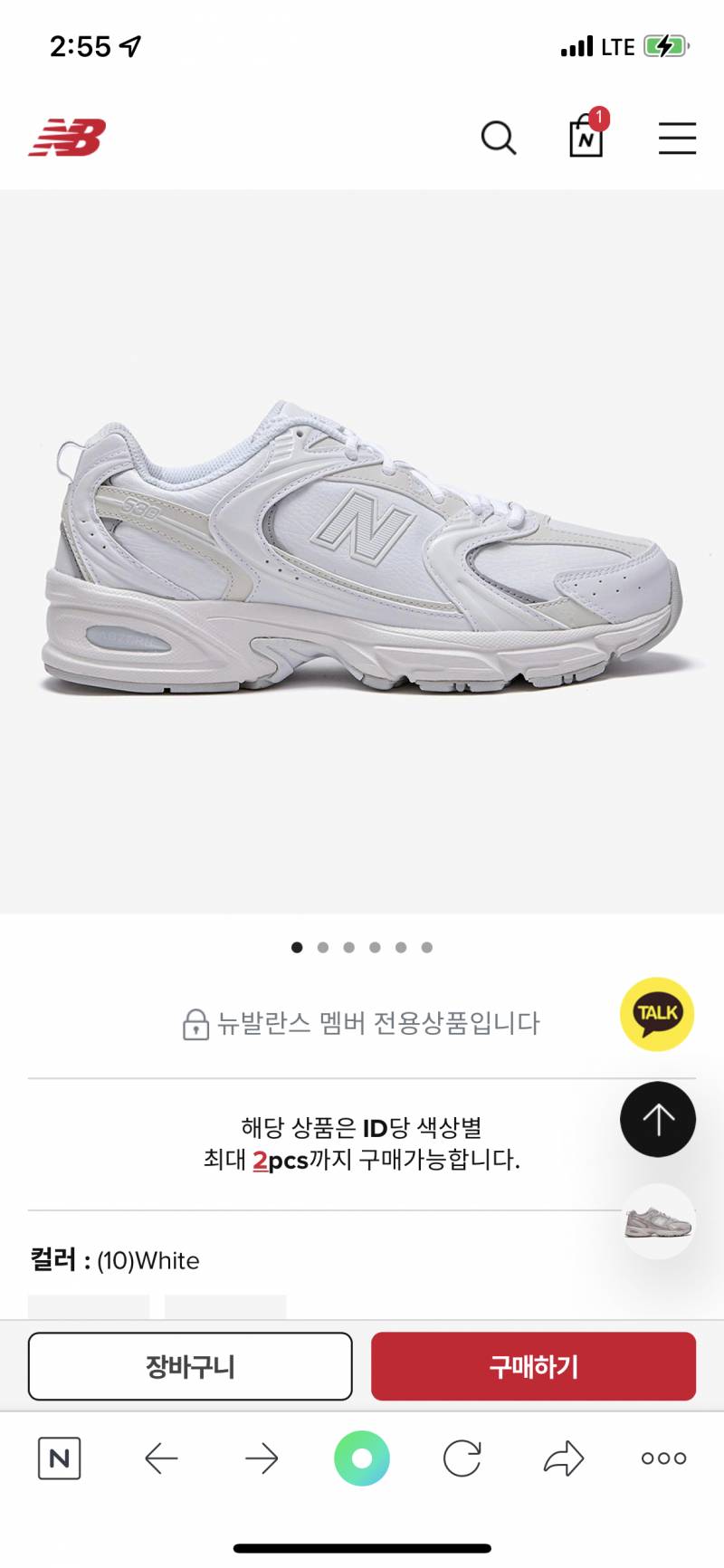Screen dimensions: 724x1568
Task: Click the scroll-to-top arrow icon
Action: pos(658,1120)
